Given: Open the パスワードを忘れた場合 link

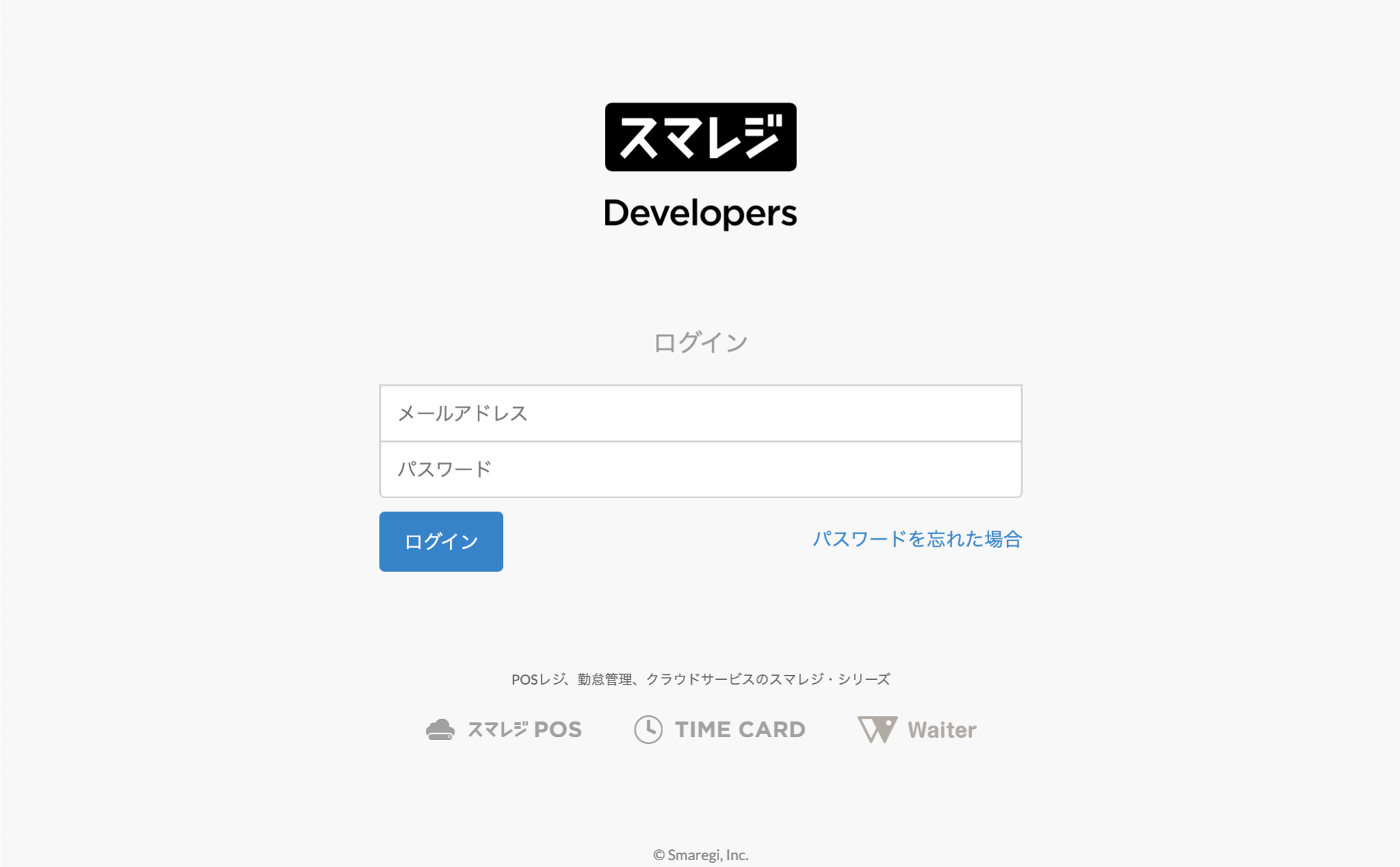Looking at the screenshot, I should point(917,539).
